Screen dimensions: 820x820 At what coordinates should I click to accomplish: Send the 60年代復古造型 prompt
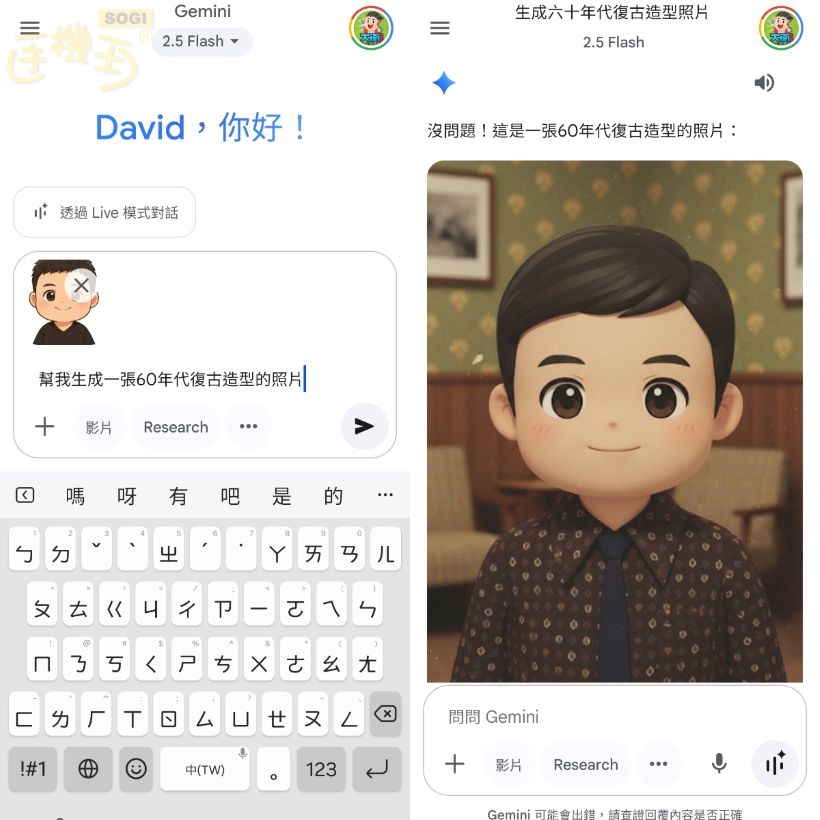364,427
